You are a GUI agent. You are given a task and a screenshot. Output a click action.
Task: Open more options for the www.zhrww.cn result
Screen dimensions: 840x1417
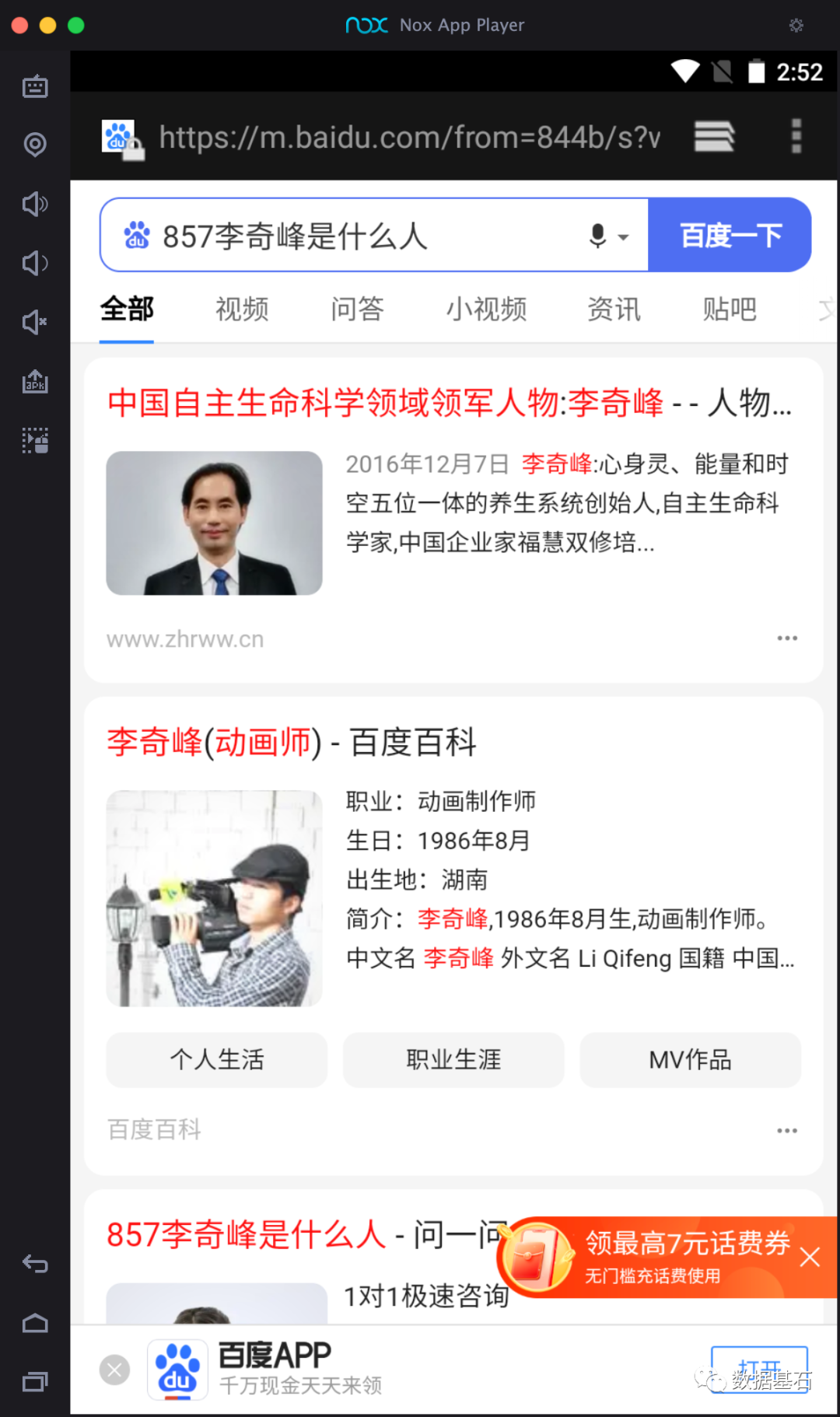(787, 639)
